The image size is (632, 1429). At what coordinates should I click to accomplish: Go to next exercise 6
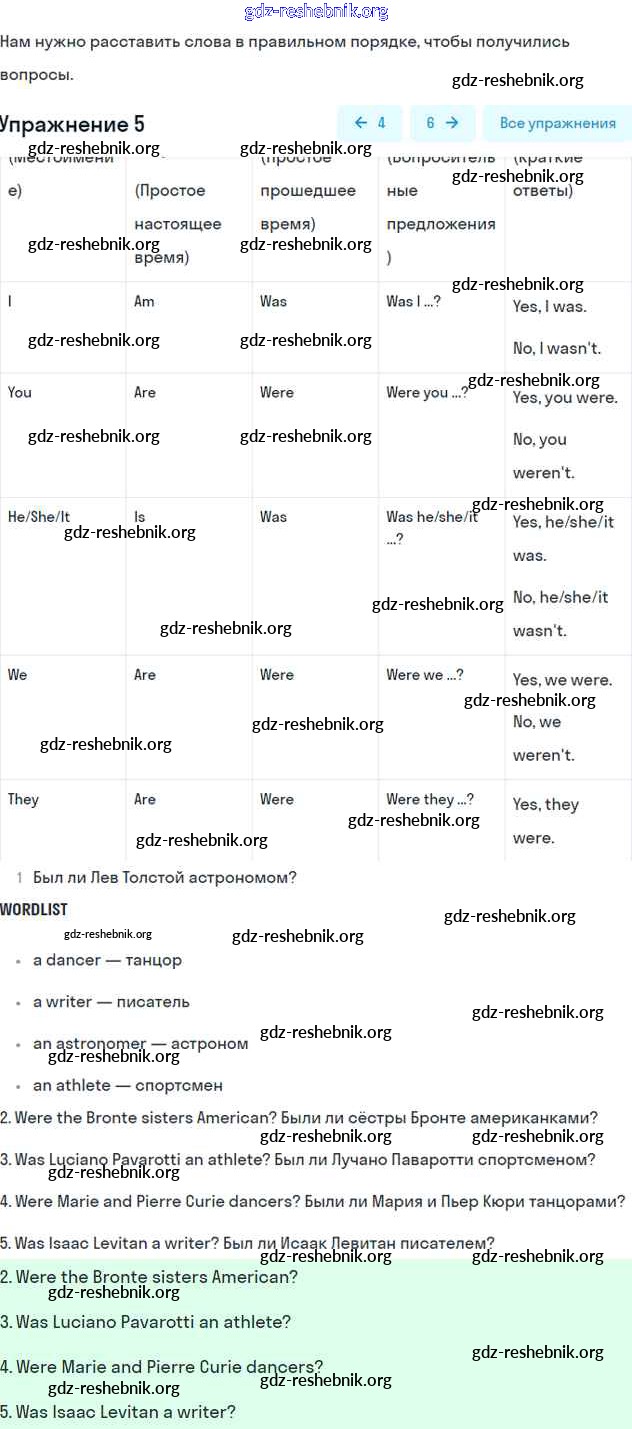442,123
